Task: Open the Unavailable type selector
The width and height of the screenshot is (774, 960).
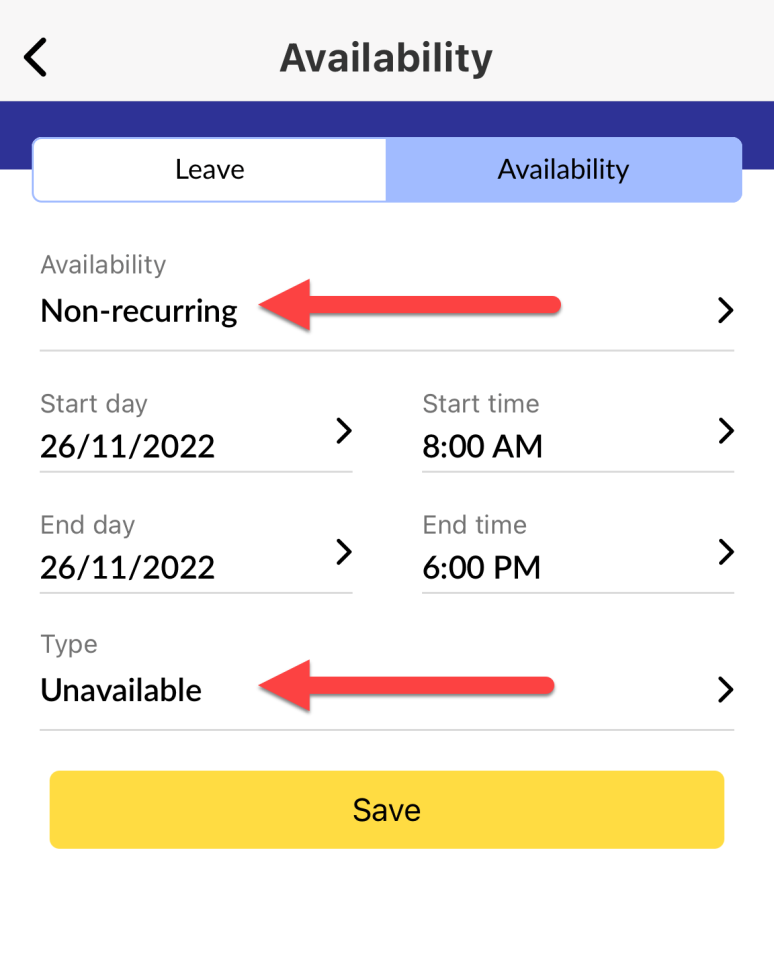Action: (x=120, y=690)
